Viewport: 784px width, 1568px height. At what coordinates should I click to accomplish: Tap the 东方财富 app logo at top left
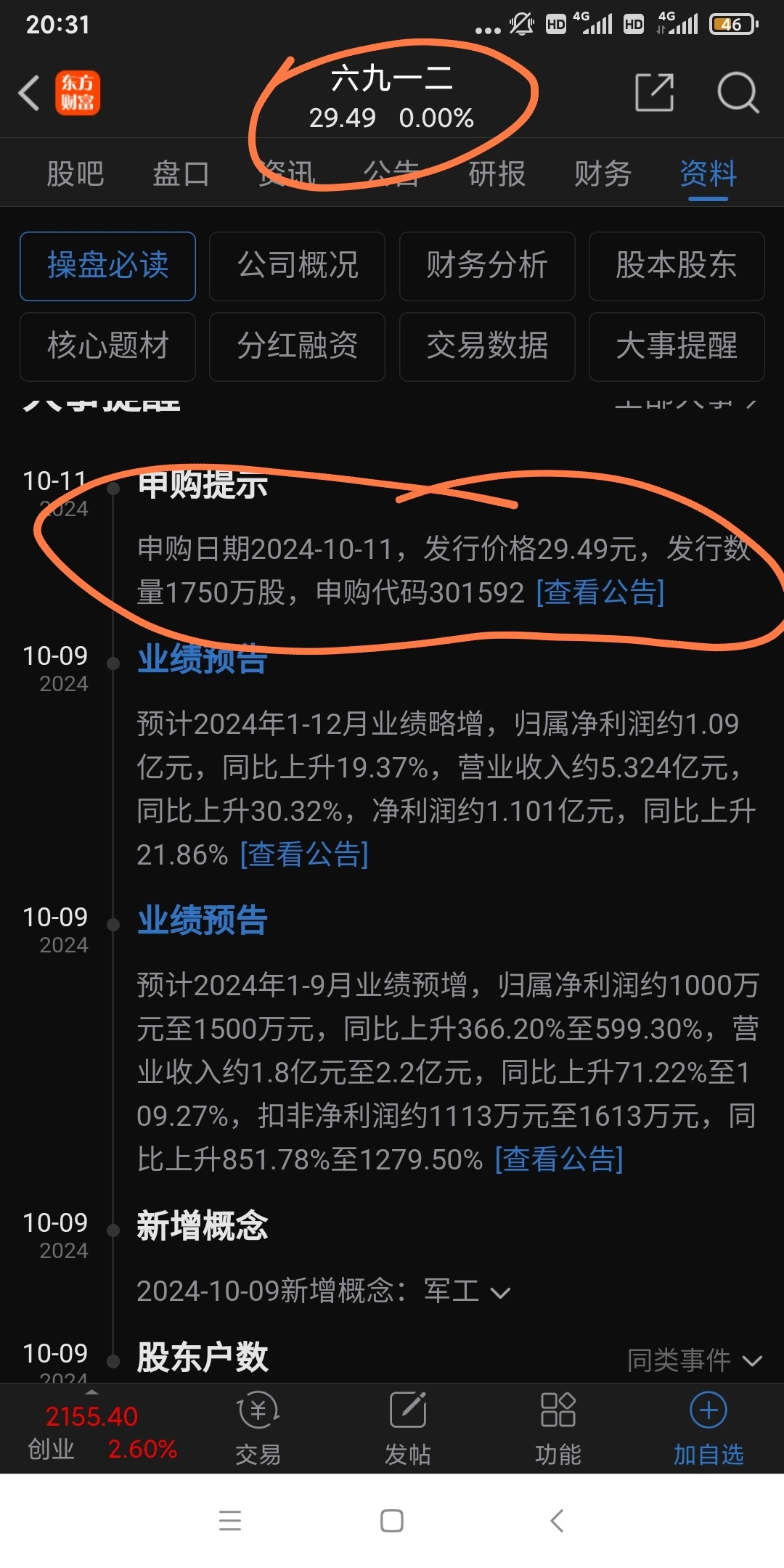(78, 93)
